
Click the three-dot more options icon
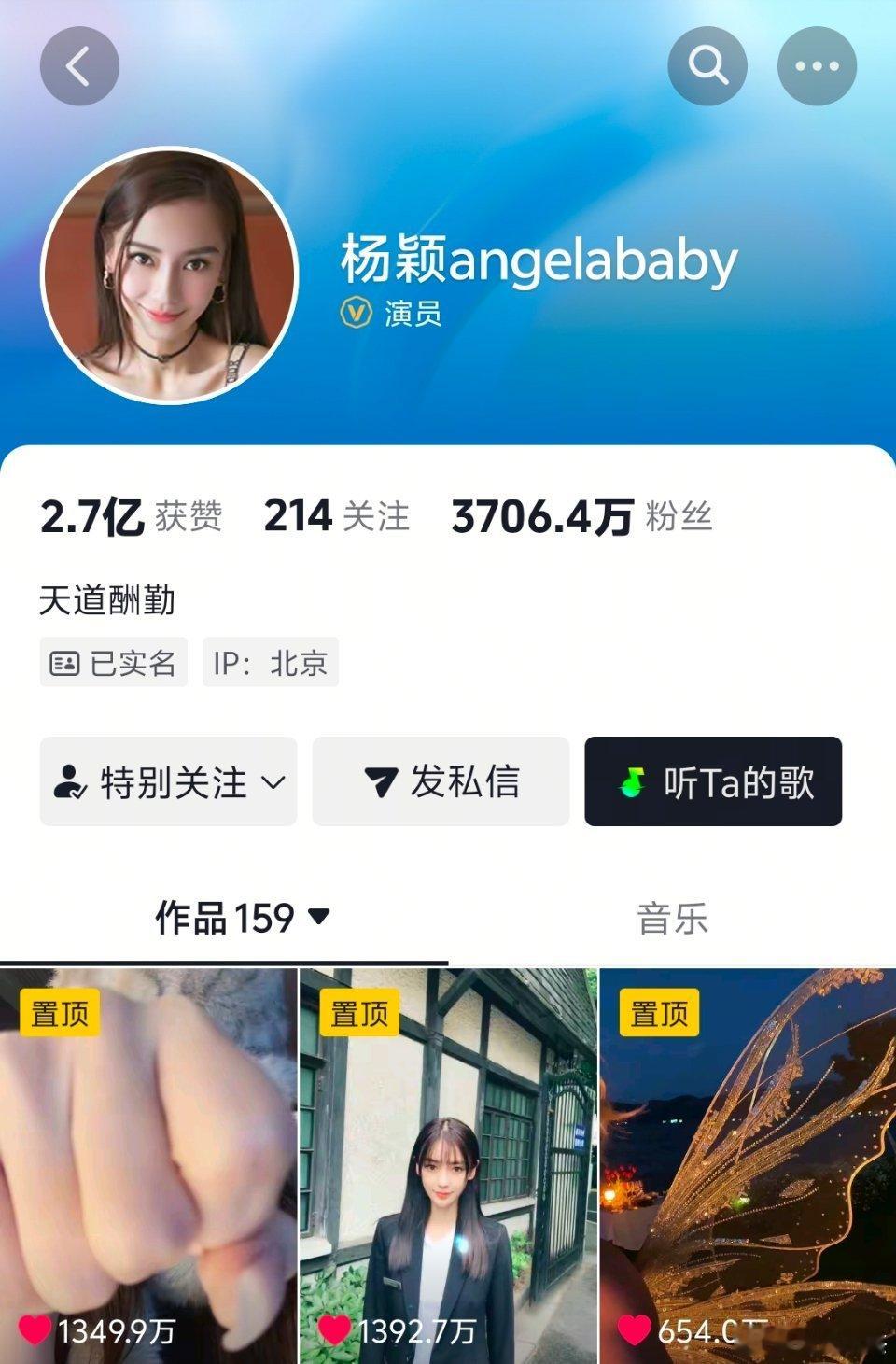click(x=817, y=66)
